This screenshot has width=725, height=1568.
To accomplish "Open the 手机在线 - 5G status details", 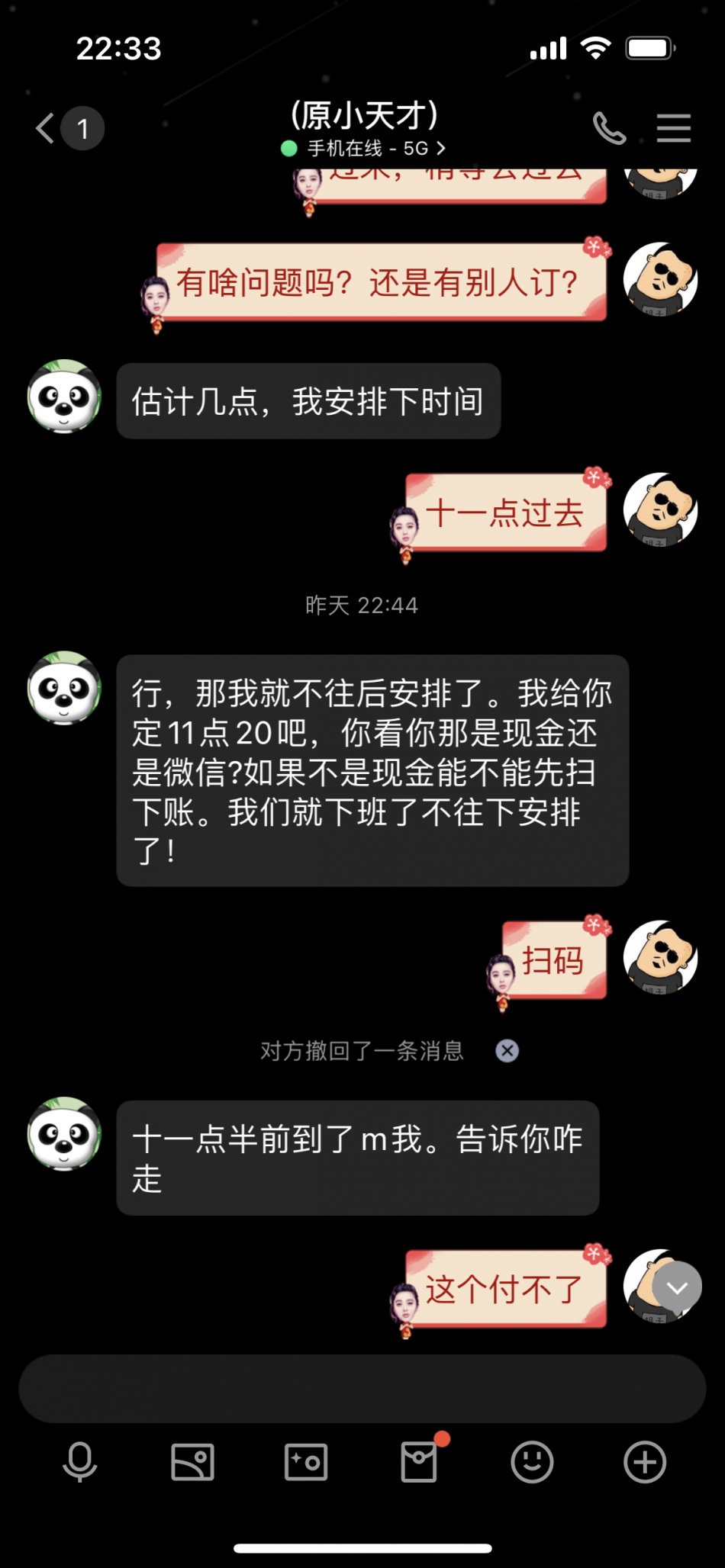I will click(363, 148).
